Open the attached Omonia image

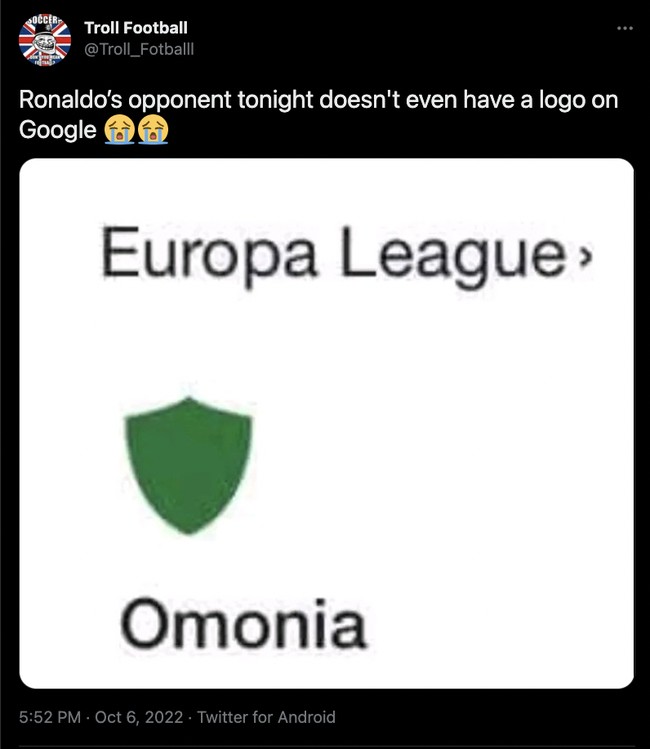click(x=326, y=423)
